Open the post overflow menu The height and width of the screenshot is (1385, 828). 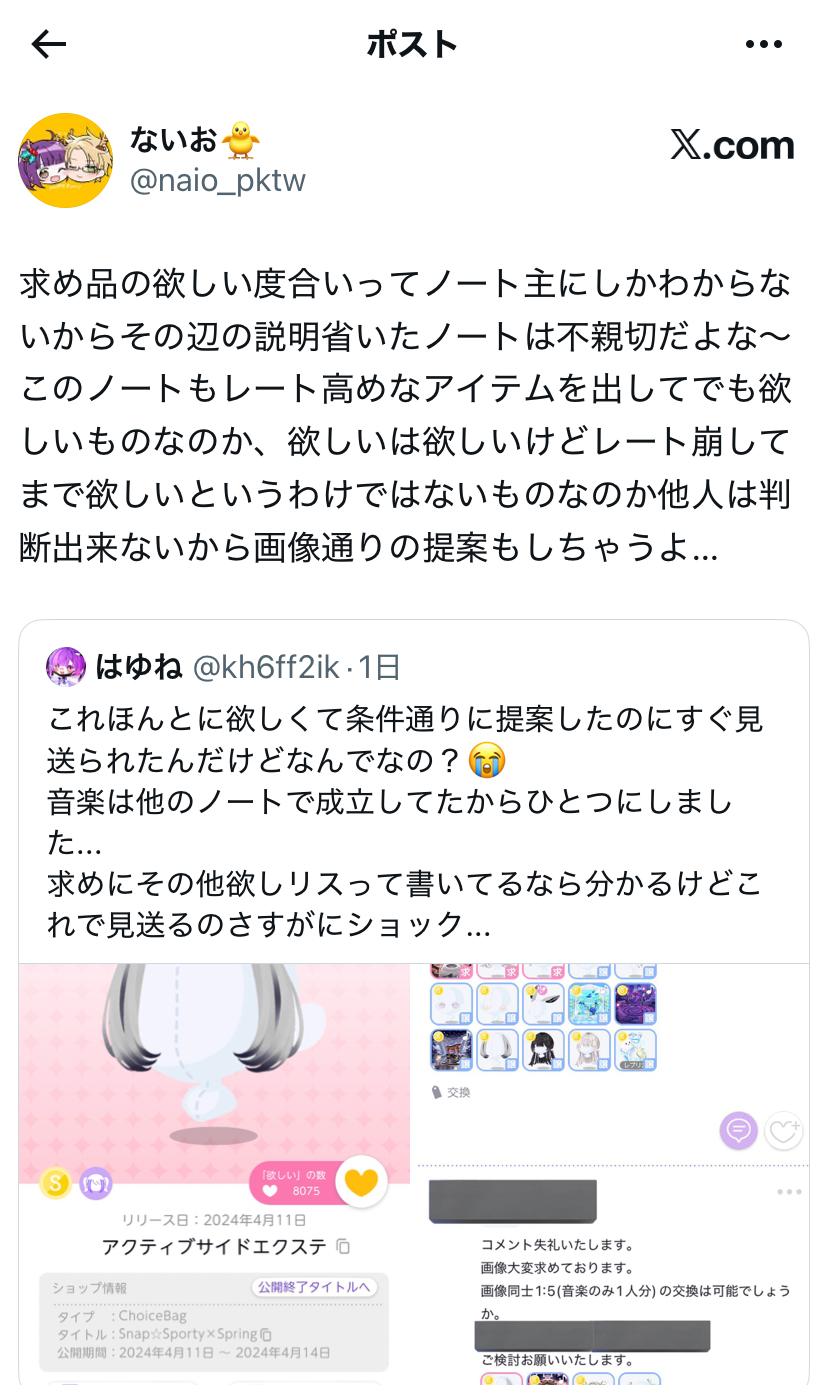point(764,44)
